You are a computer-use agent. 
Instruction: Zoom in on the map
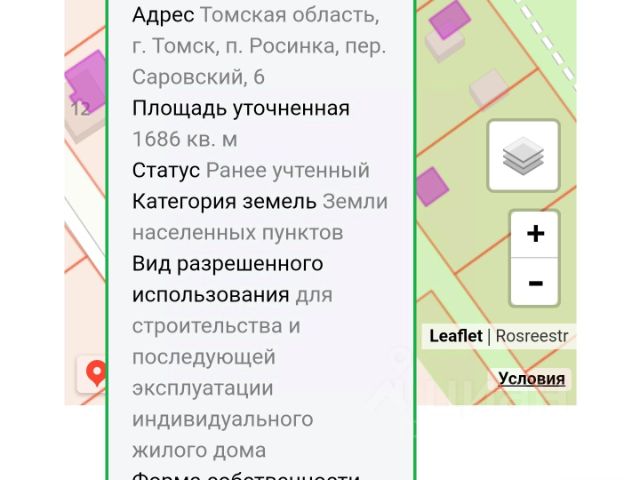tap(535, 234)
